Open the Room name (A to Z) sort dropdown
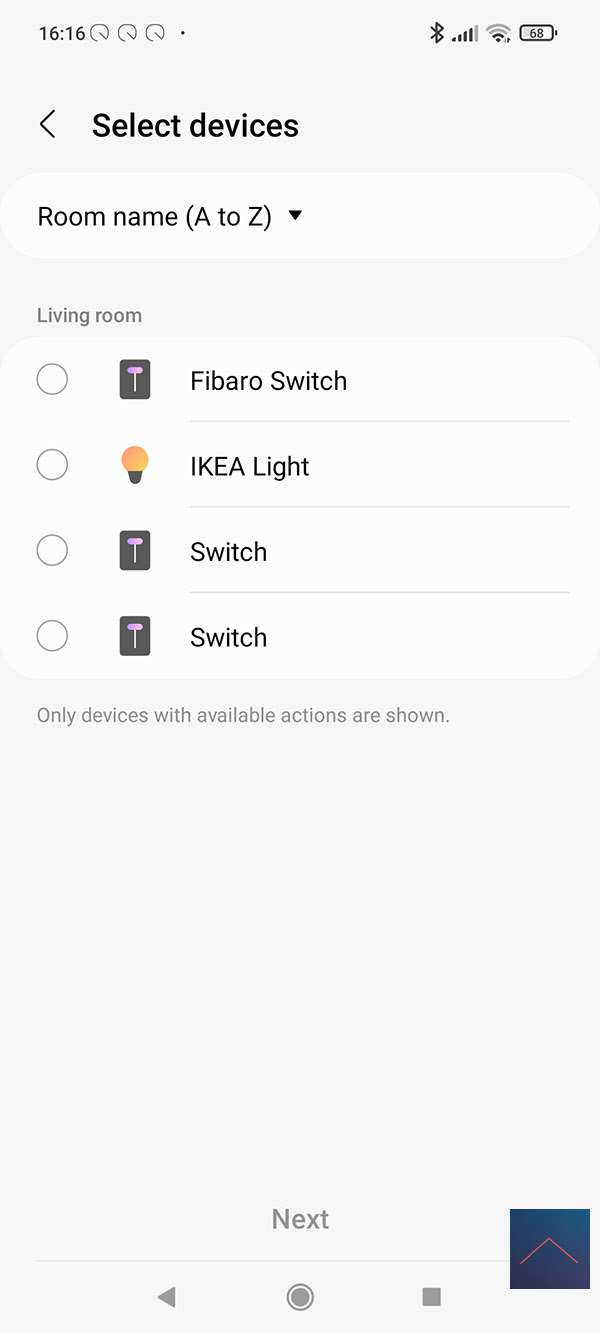Viewport: 600px width, 1333px height. (170, 216)
